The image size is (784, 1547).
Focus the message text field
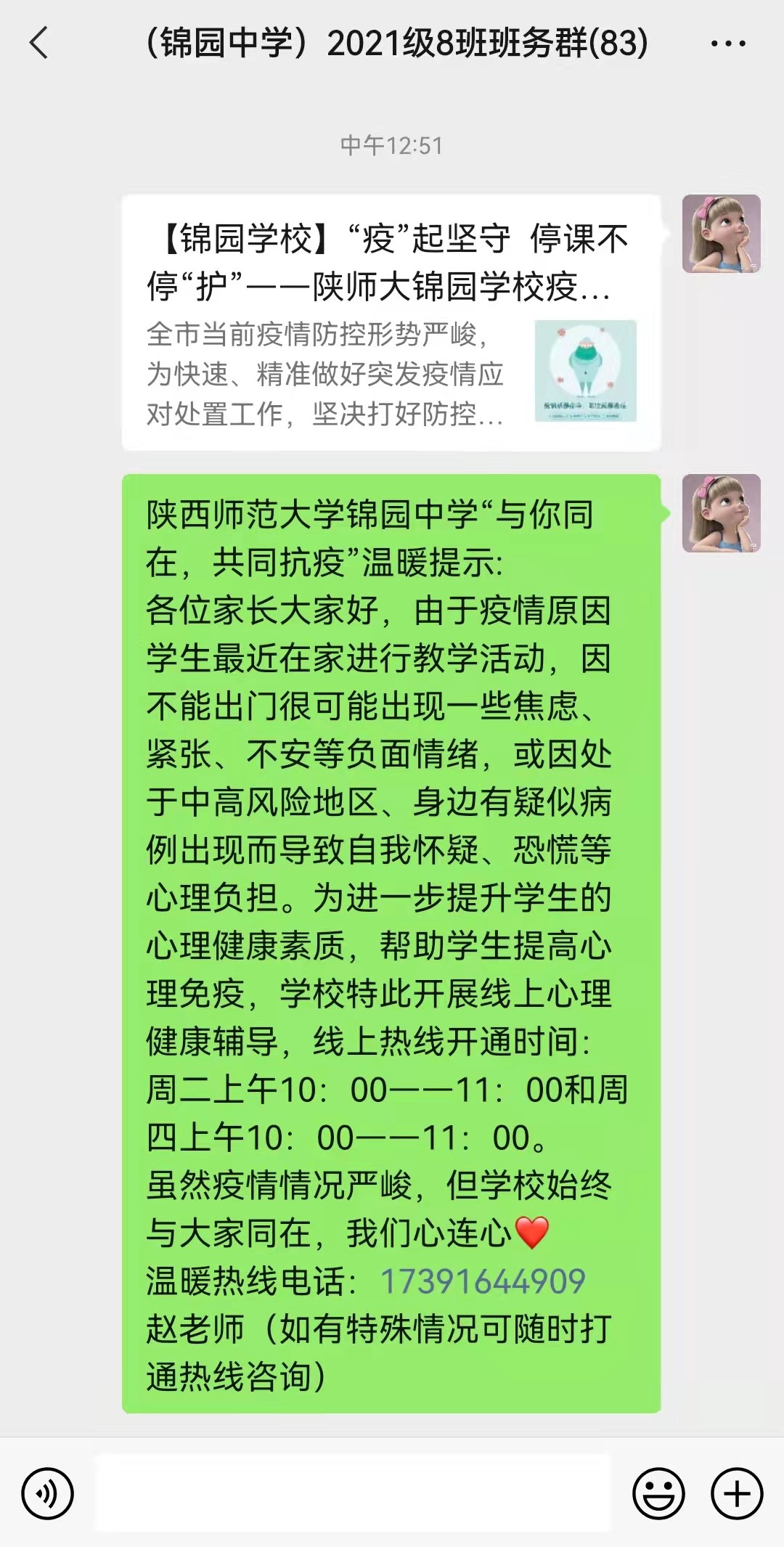coord(352,1493)
